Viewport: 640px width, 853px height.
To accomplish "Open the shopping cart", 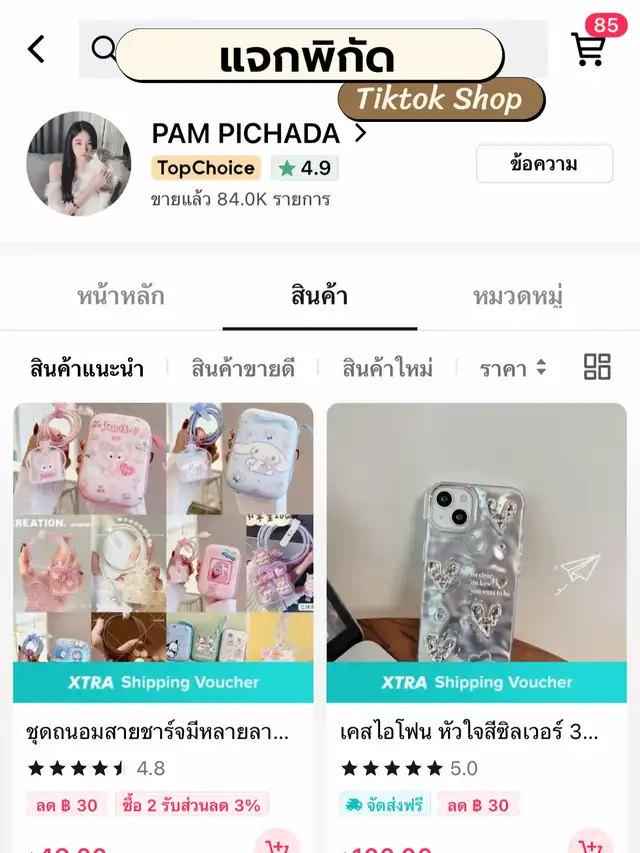I will (588, 48).
